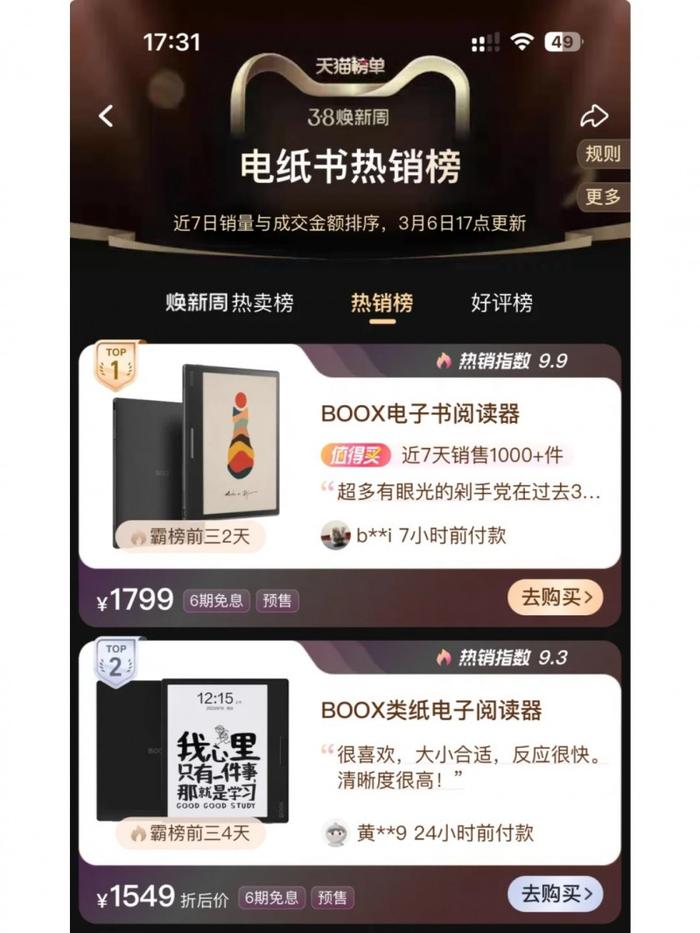Open the TOP 2 BOOX类纸电子阅读器 card
This screenshot has width=700, height=933.
point(431,711)
